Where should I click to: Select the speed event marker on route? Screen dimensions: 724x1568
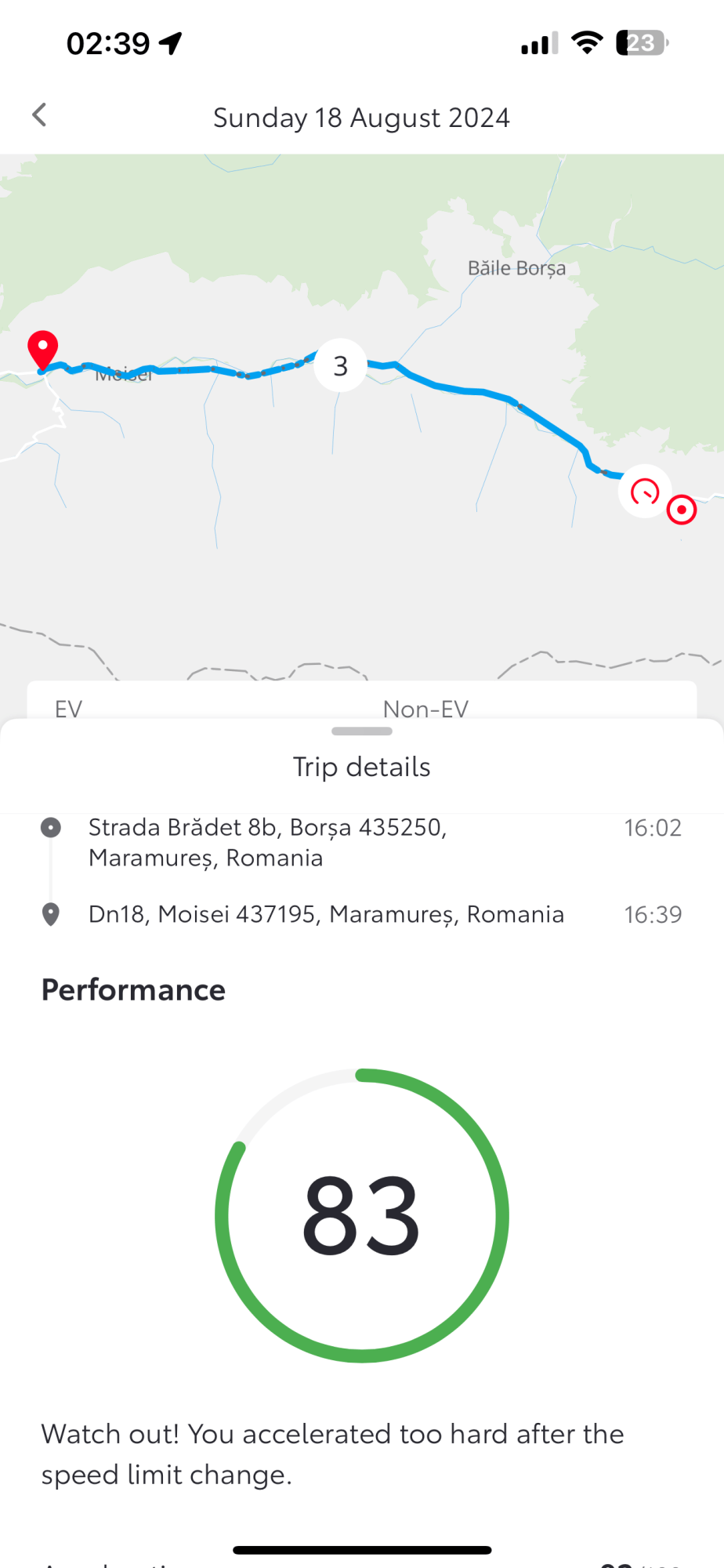(644, 492)
